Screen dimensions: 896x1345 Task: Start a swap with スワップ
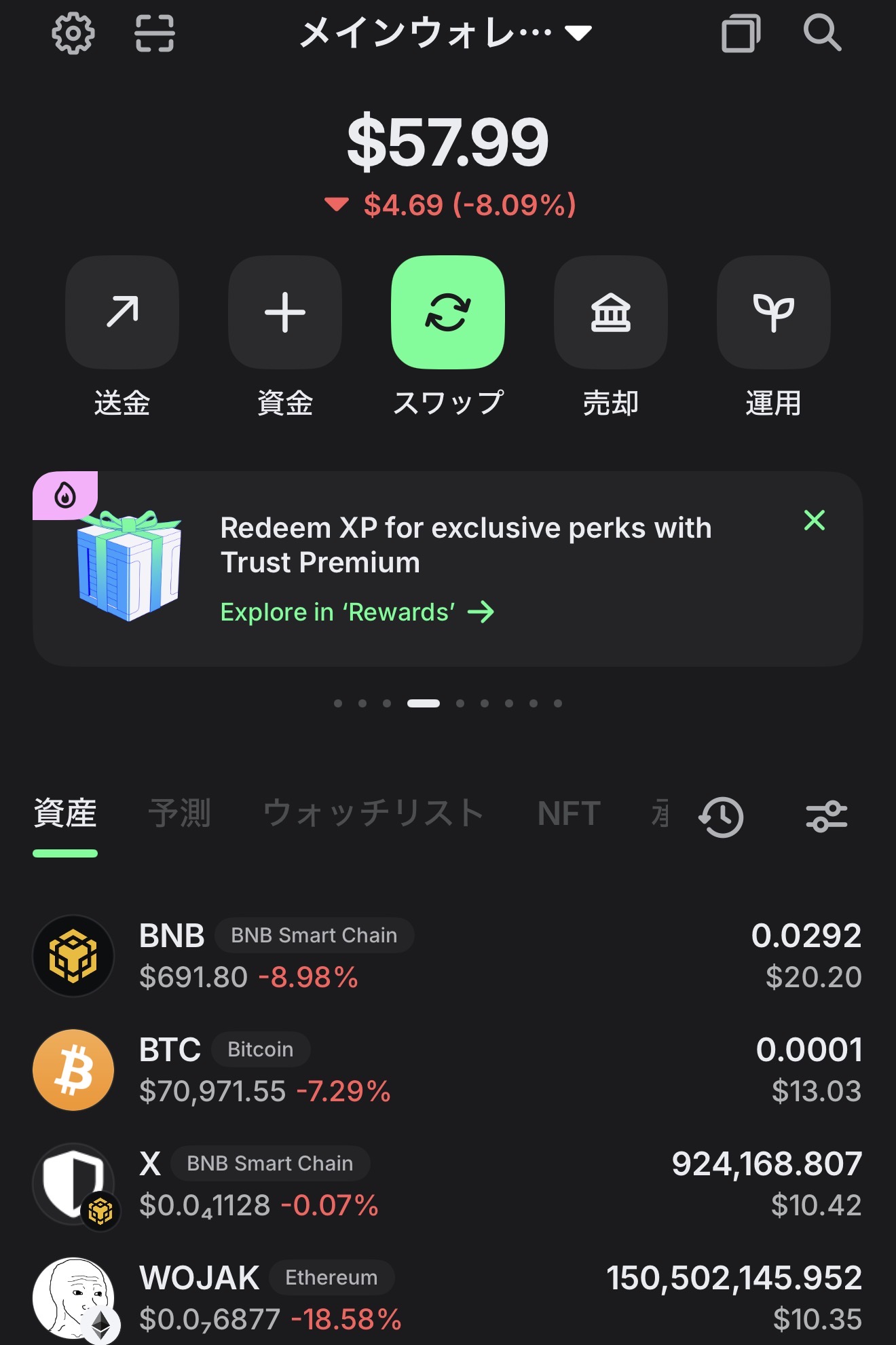click(448, 312)
